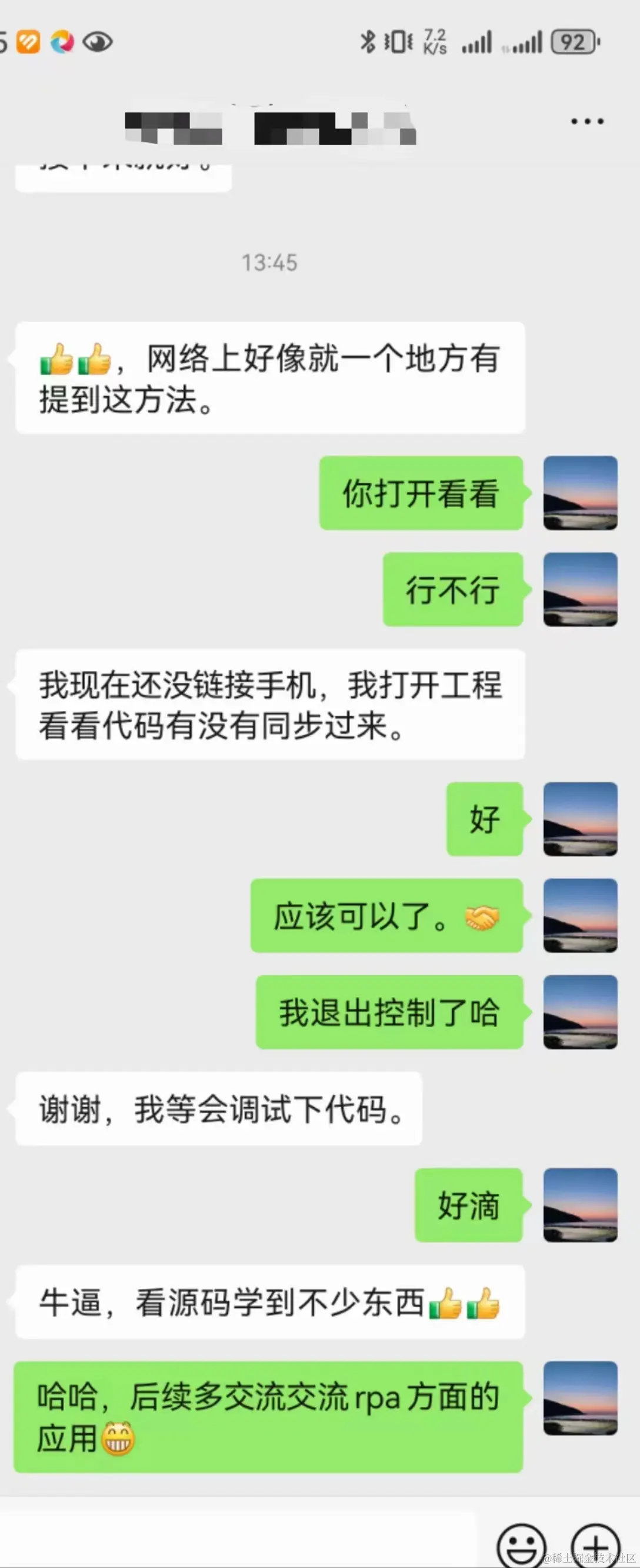View avatar beside "我退出控制了哈" message

point(580,1012)
